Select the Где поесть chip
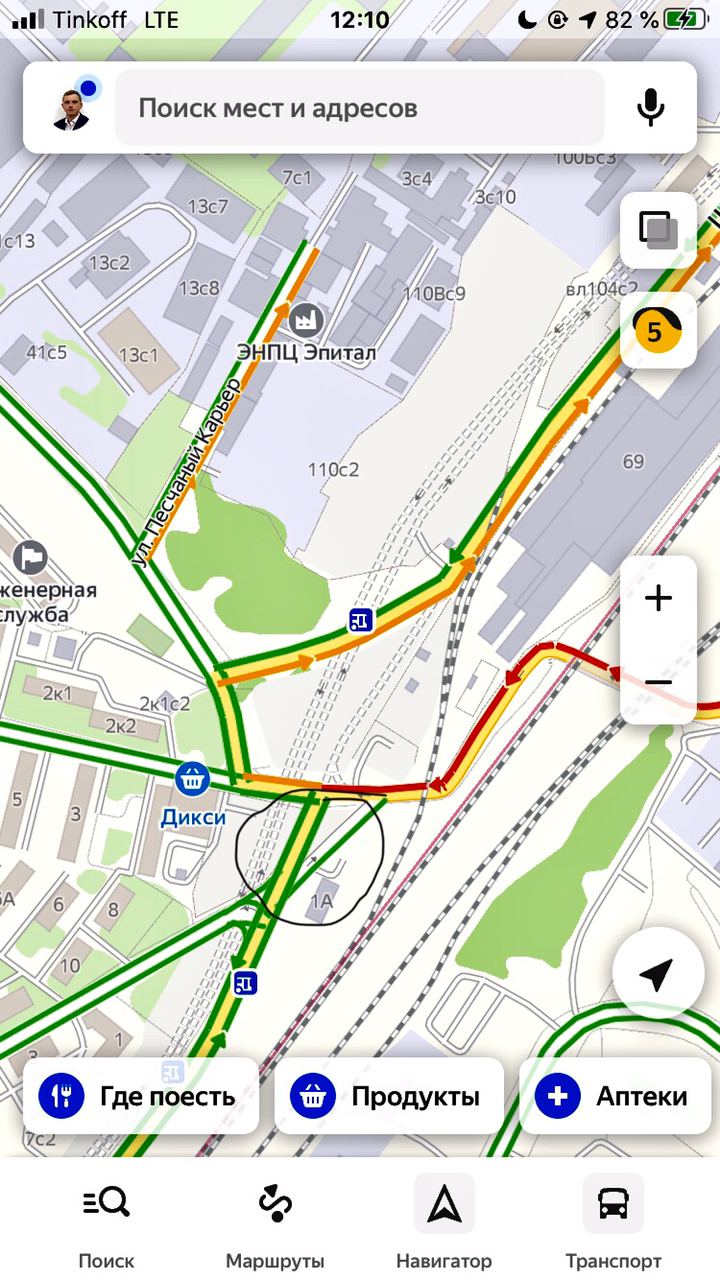 (x=141, y=1096)
